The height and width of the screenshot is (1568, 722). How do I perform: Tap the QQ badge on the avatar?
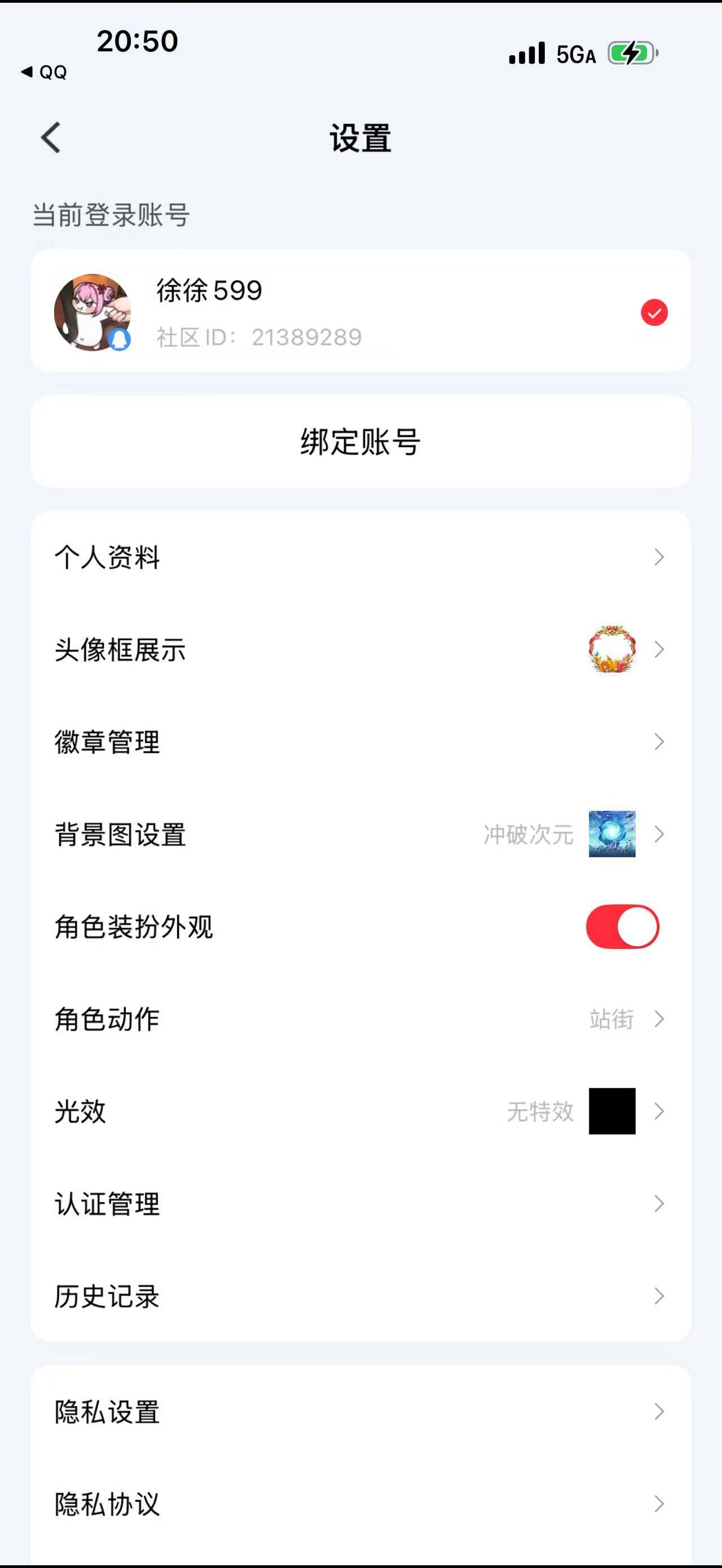120,338
